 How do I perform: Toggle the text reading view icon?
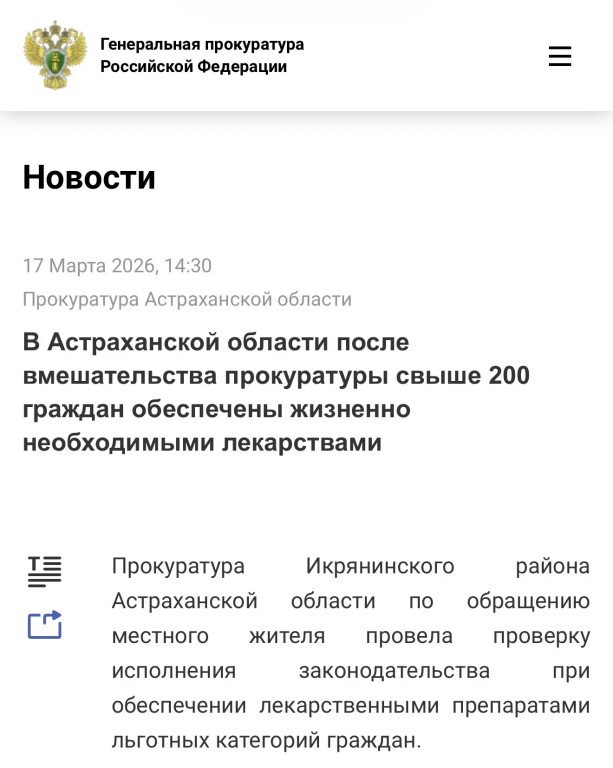(x=44, y=571)
